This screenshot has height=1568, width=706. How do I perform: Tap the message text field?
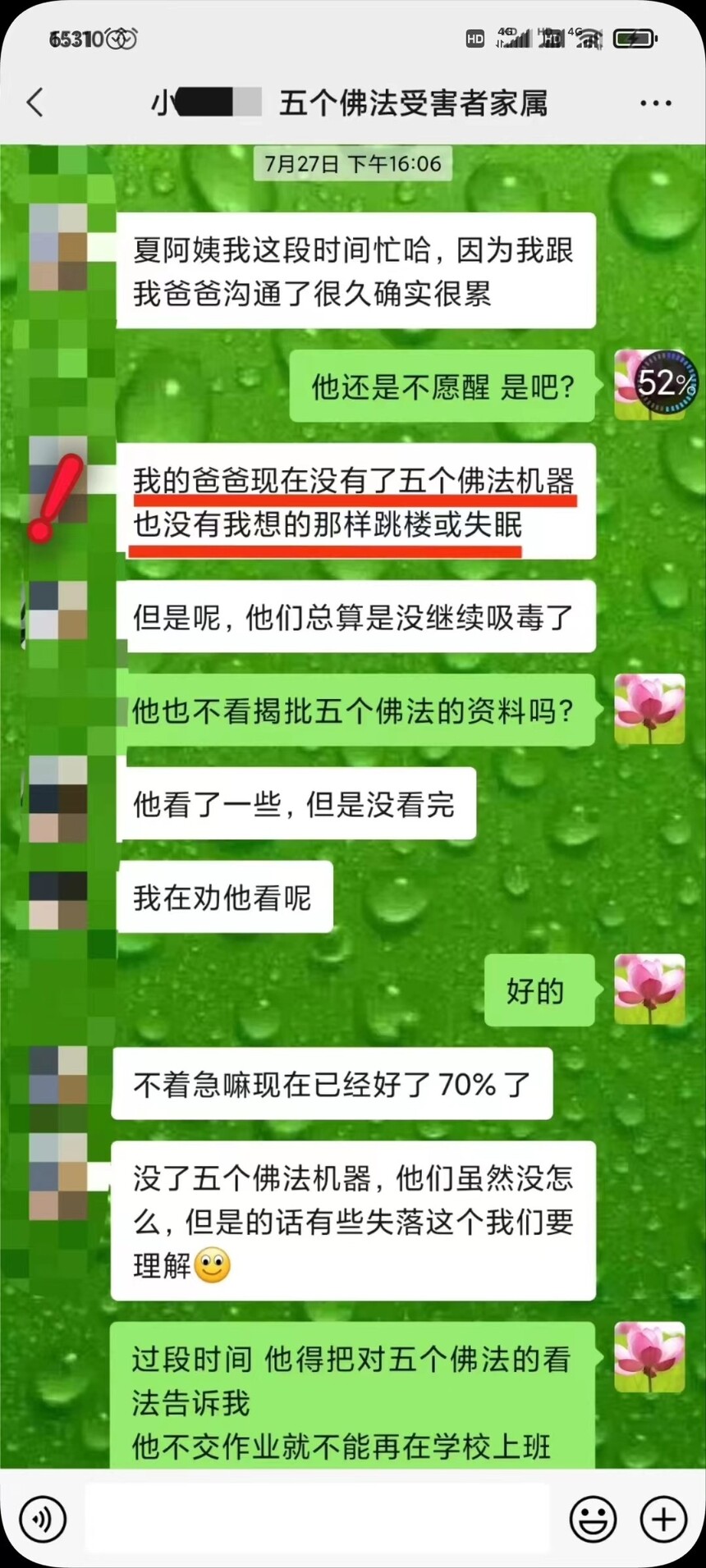pyautogui.click(x=317, y=1519)
